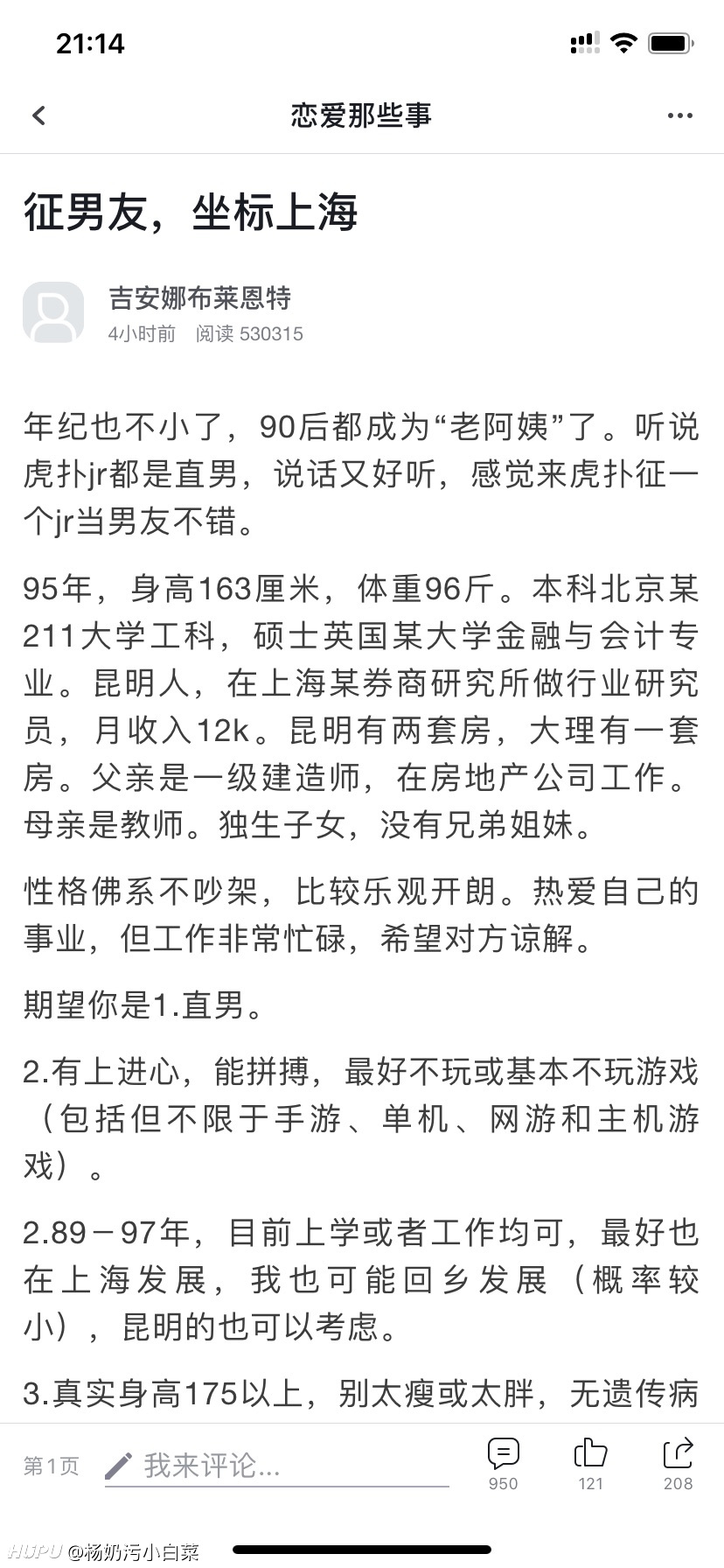The height and width of the screenshot is (1568, 724).
Task: Share this post via the share icon
Action: 678,1463
